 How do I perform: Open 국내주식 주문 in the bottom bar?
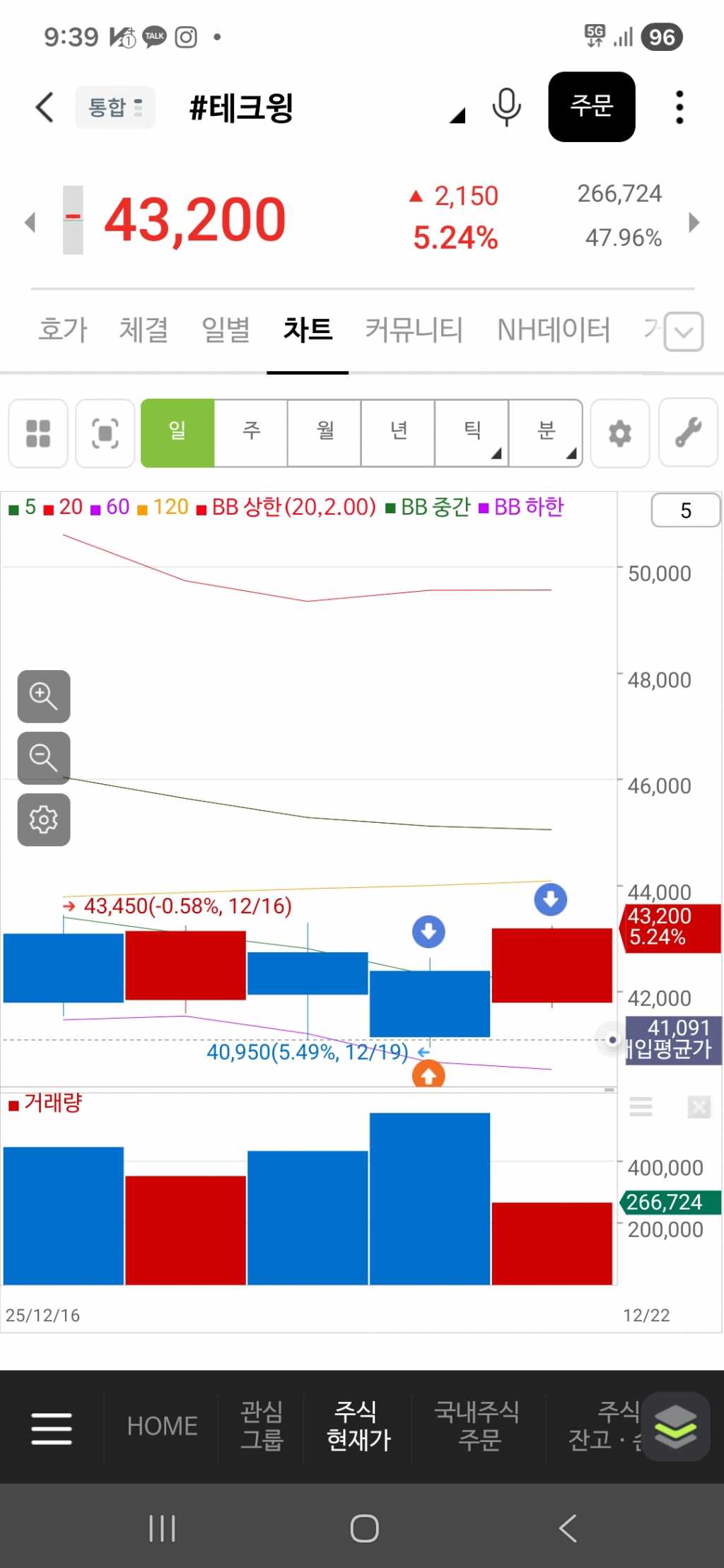pyautogui.click(x=478, y=1426)
